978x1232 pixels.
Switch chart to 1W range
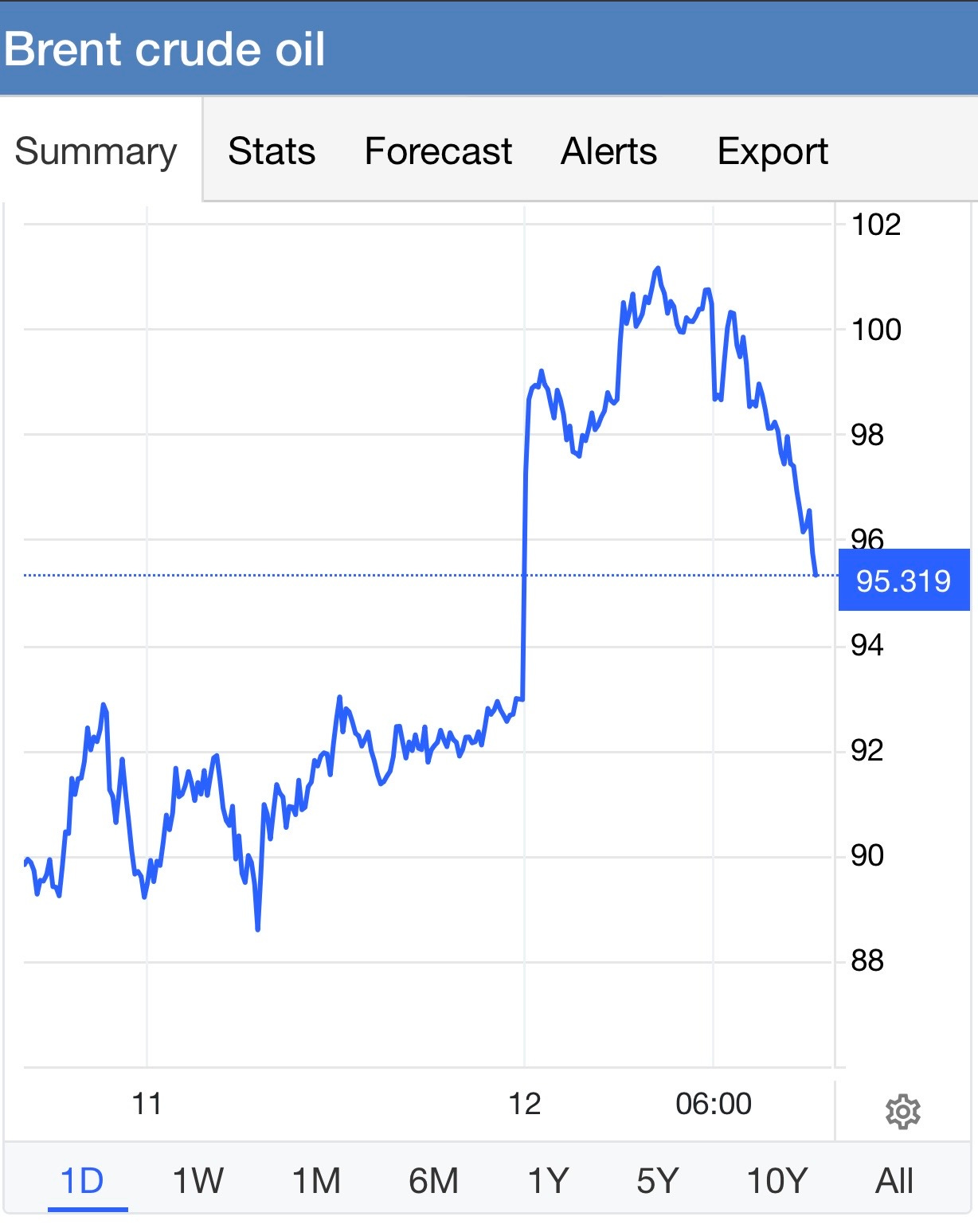[x=198, y=1180]
